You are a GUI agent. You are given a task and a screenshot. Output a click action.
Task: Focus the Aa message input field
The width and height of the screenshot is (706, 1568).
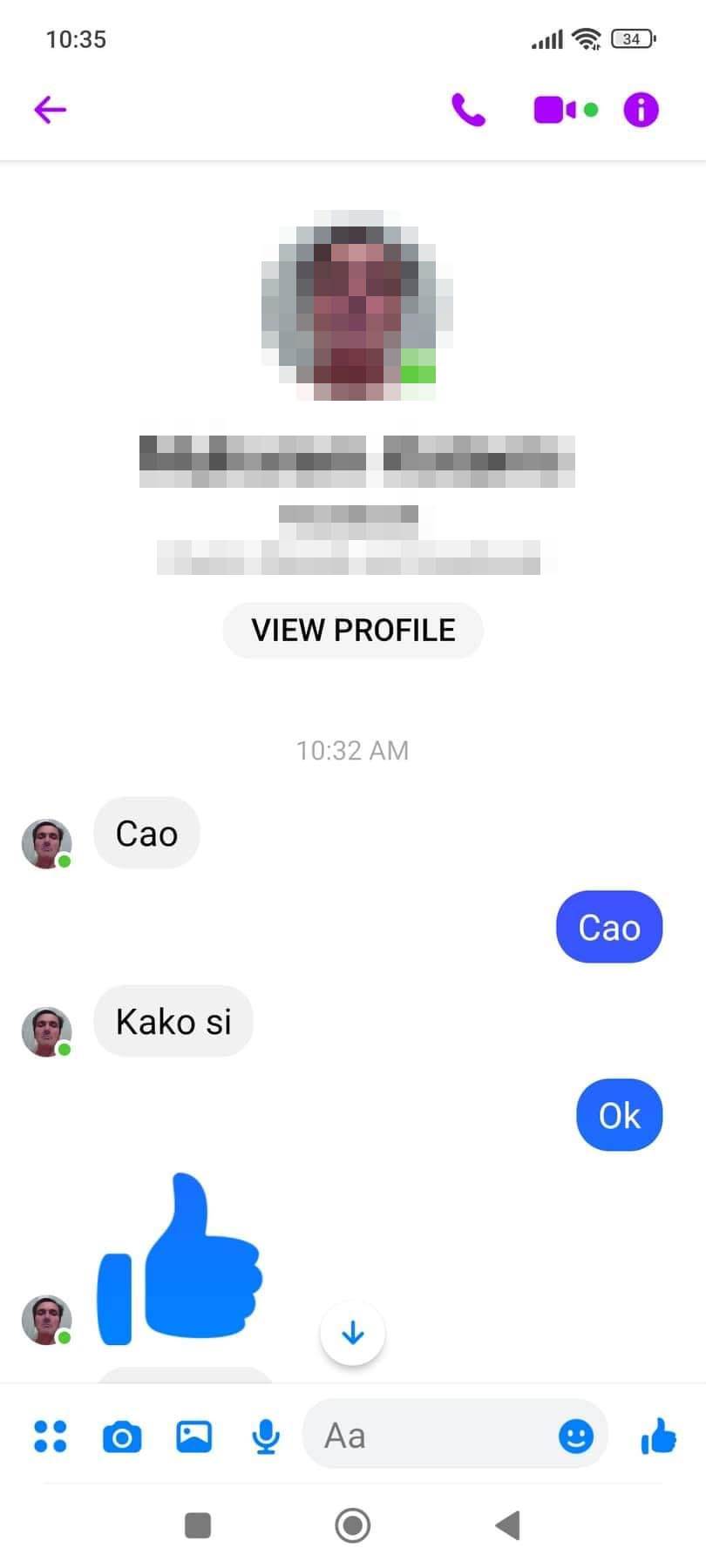pos(427,1435)
